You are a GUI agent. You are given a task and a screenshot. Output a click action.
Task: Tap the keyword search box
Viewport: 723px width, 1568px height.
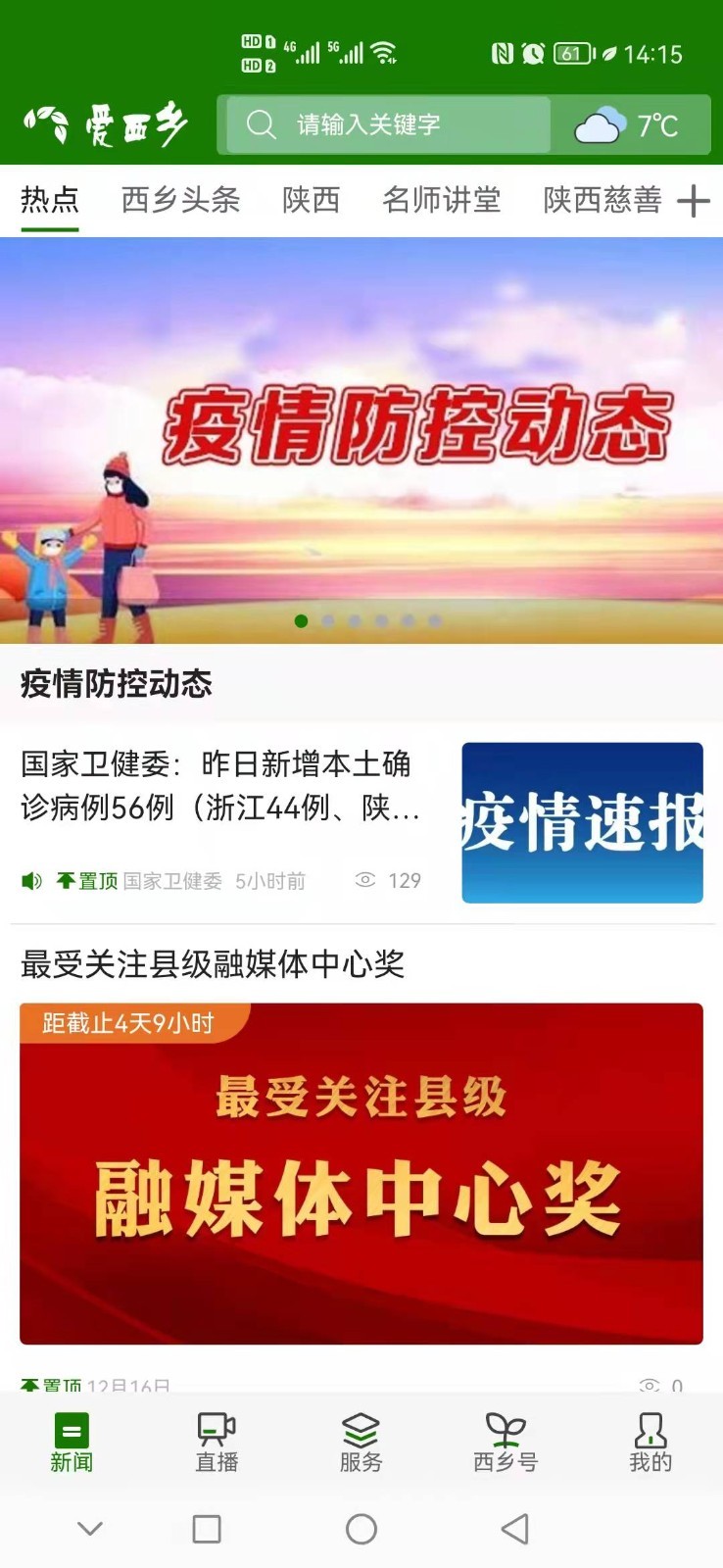click(x=387, y=124)
